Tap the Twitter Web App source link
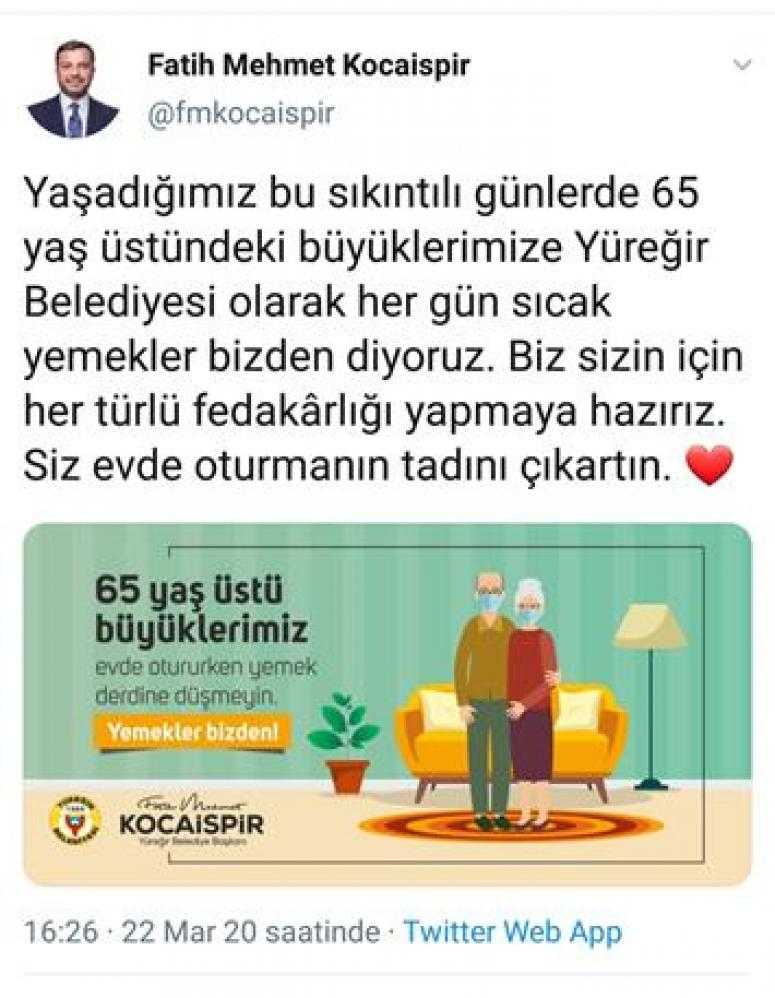 pos(512,933)
